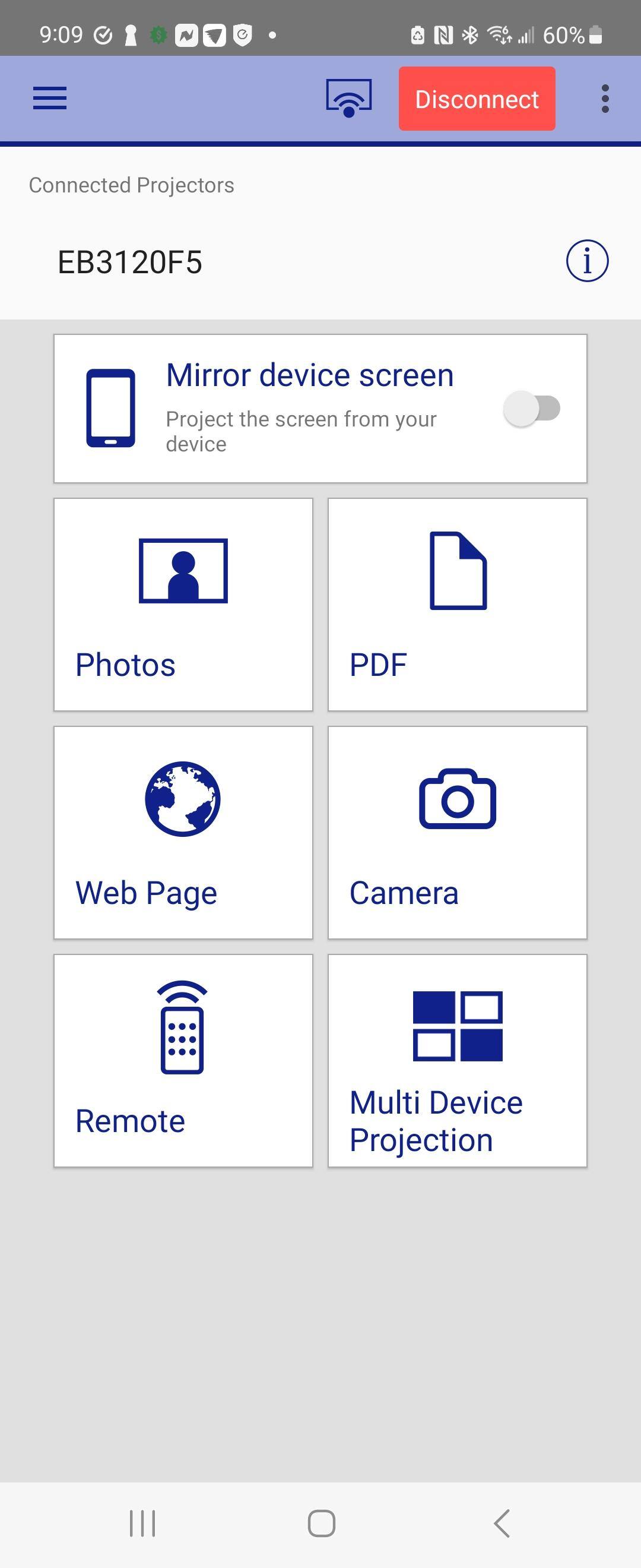Image resolution: width=641 pixels, height=1568 pixels.
Task: Disconnect from the projector
Action: coord(477,99)
